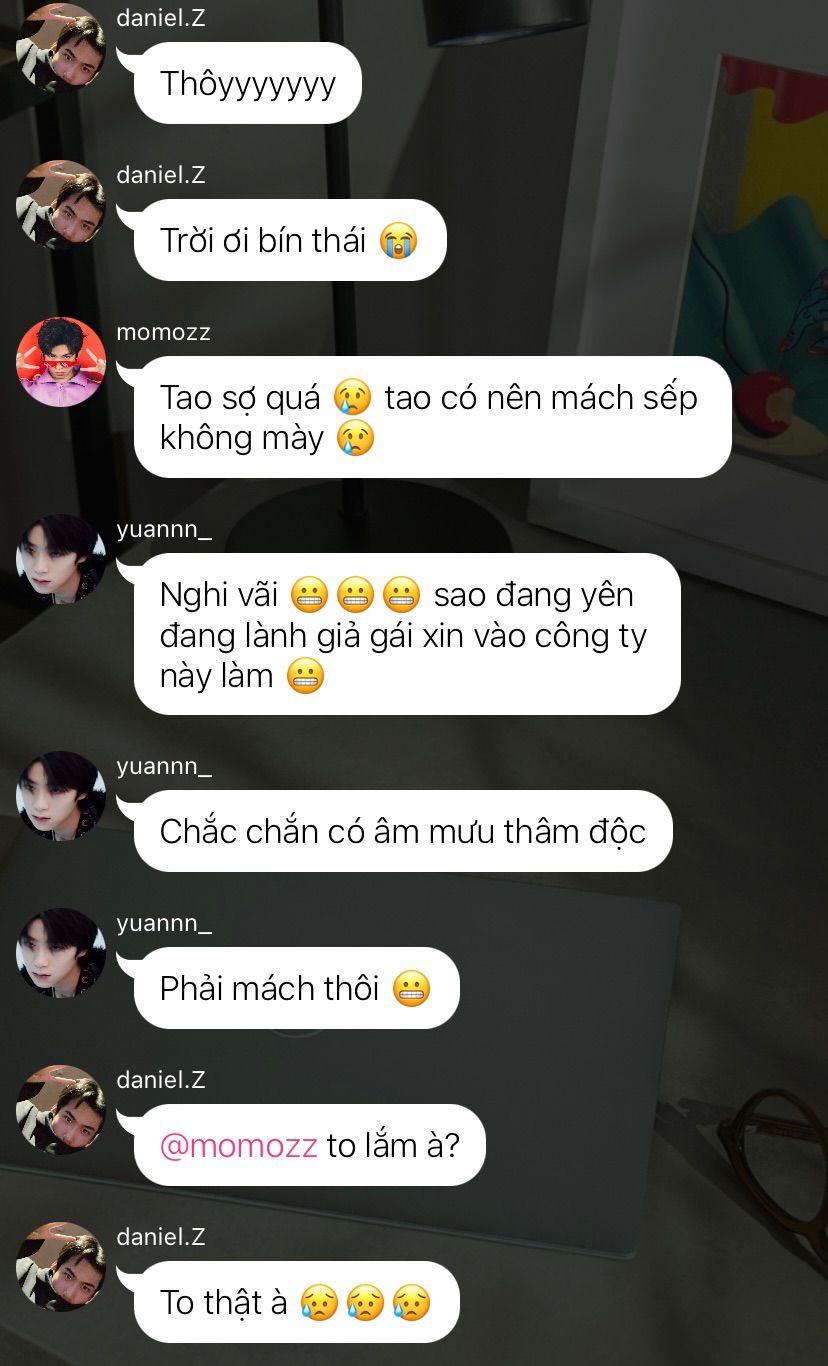
Task: Open yuannn_'s avatar beside "Nghi vãi" message
Action: [61, 559]
